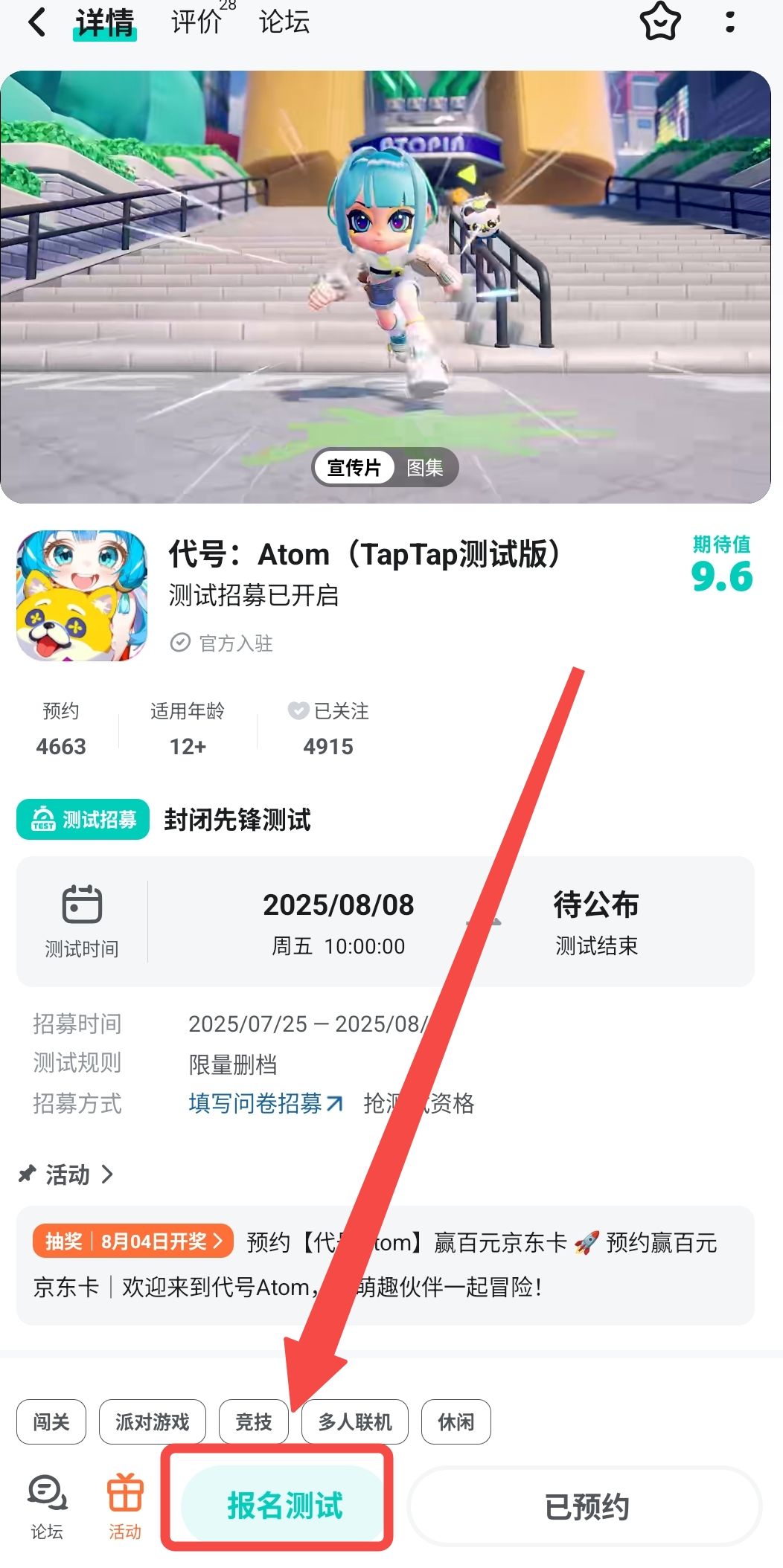The width and height of the screenshot is (783, 1568).
Task: Tap the star favorite icon at top right
Action: (659, 23)
